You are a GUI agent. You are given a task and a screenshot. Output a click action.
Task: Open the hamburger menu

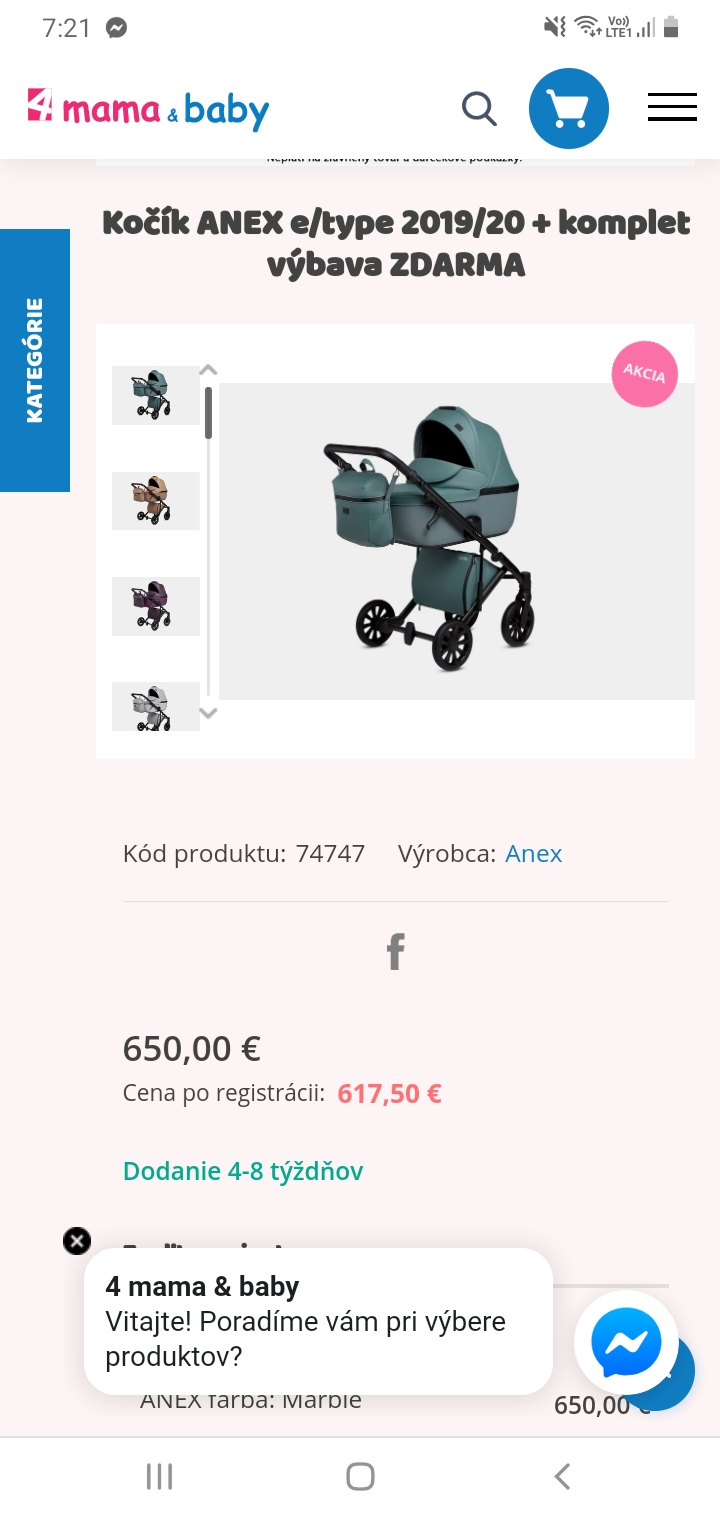(x=671, y=108)
